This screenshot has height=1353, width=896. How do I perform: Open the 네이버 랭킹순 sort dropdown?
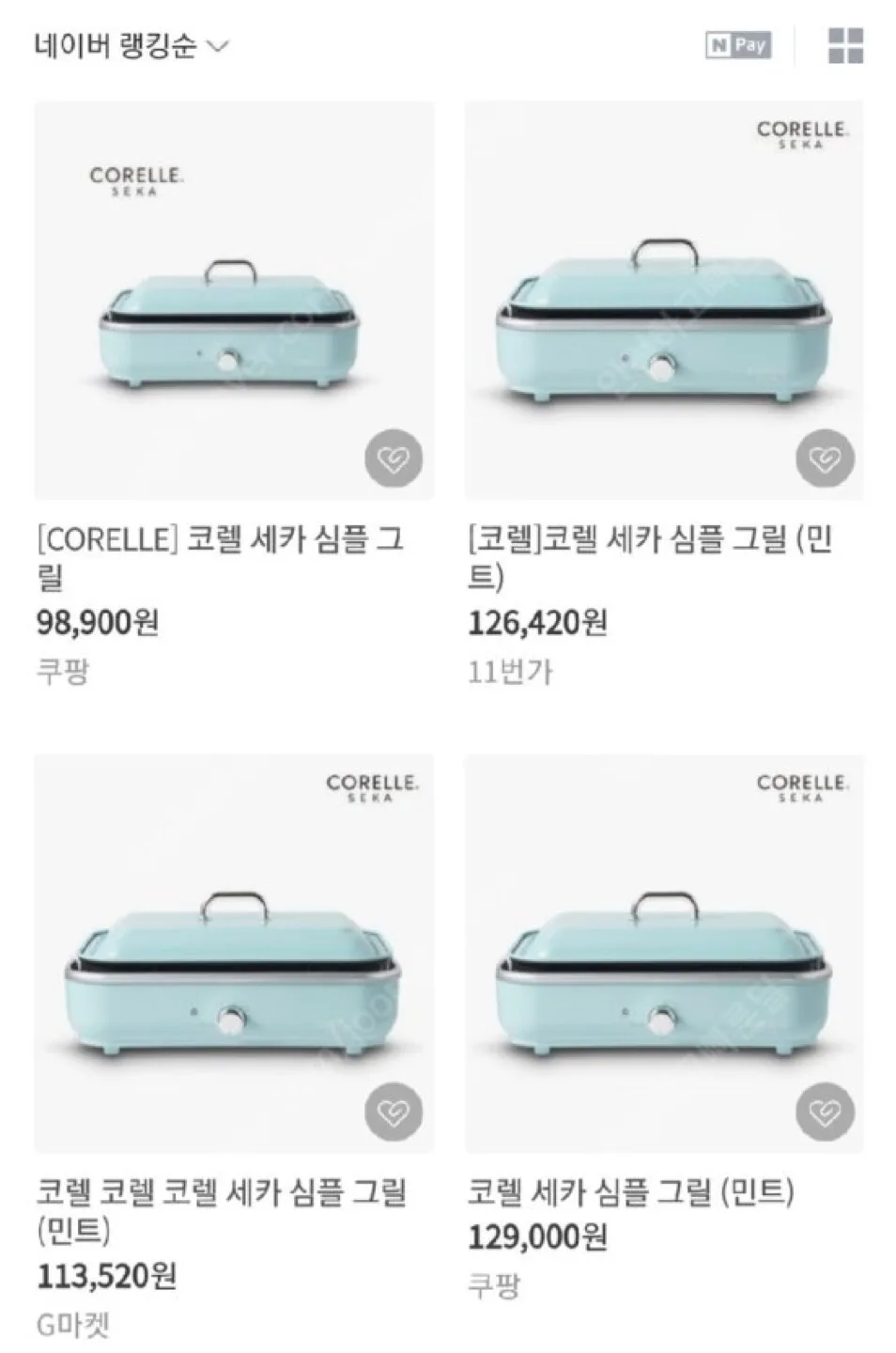point(131,45)
